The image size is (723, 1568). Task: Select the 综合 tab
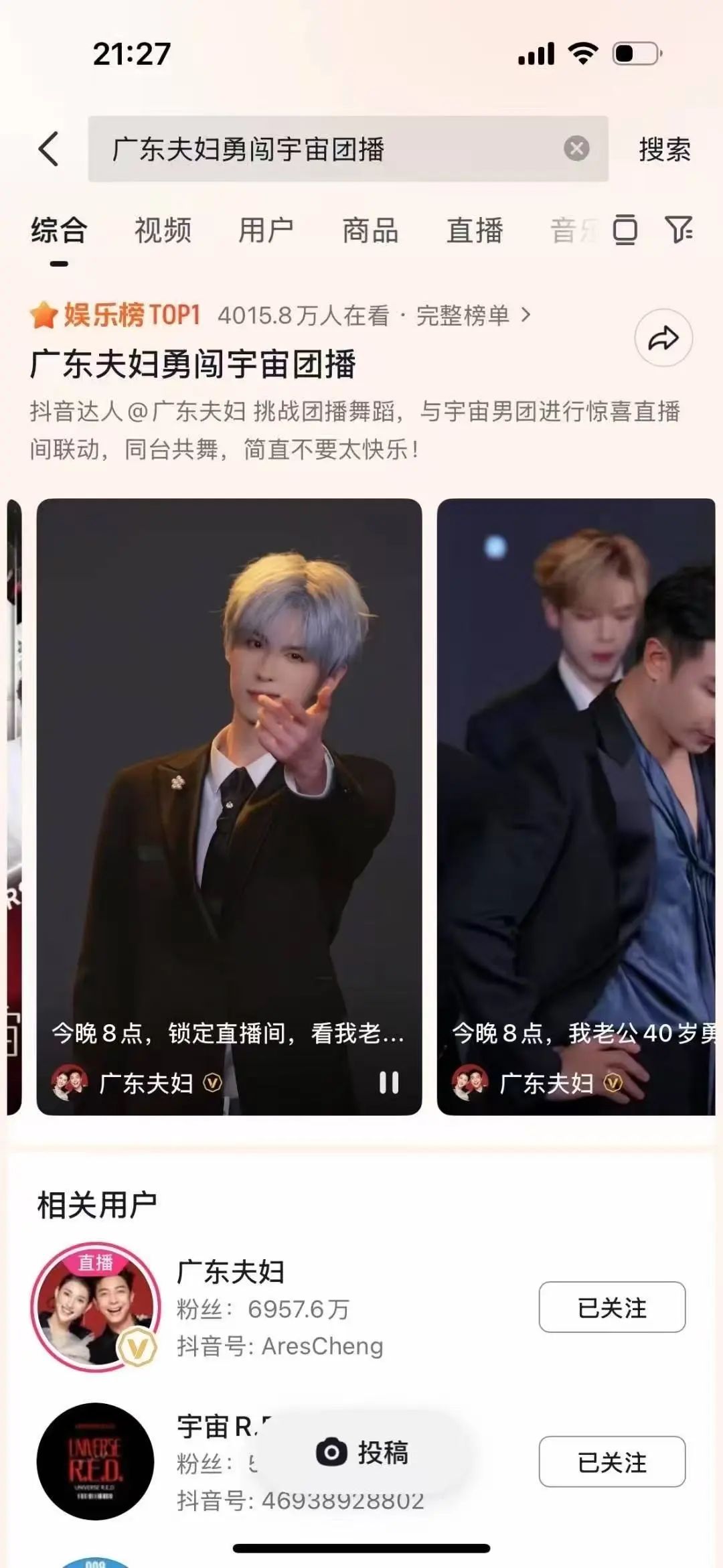click(x=59, y=230)
